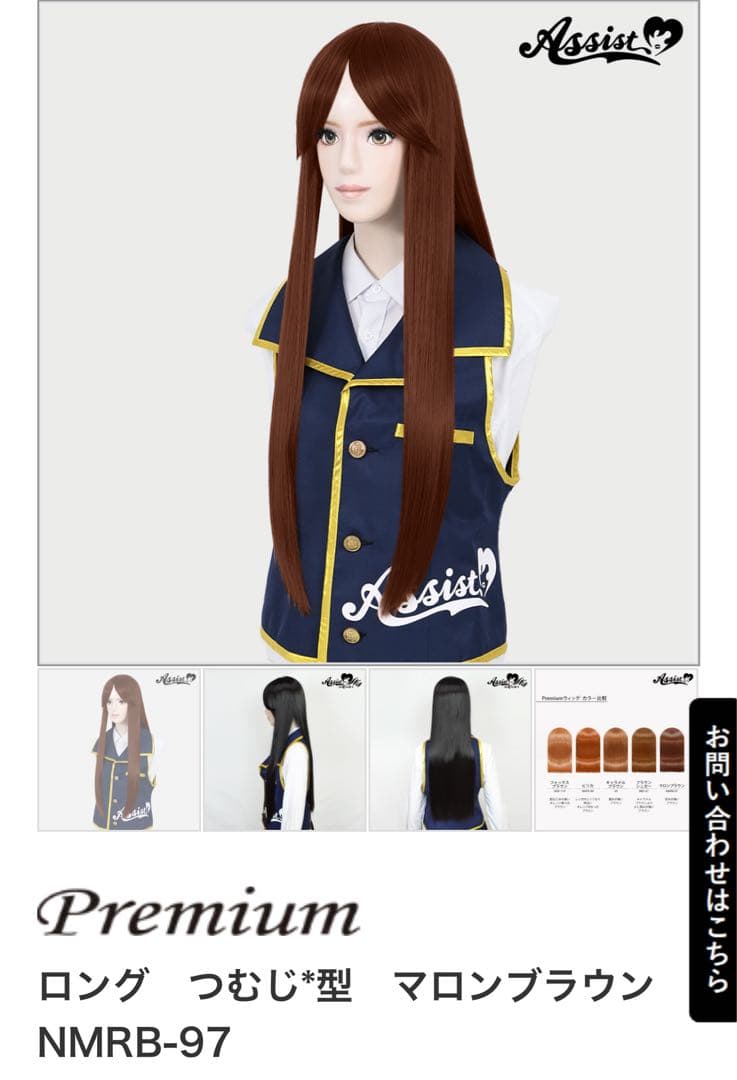Show the black wig side view thumbnail
Image resolution: width=737 pixels, height=1080 pixels.
click(285, 750)
